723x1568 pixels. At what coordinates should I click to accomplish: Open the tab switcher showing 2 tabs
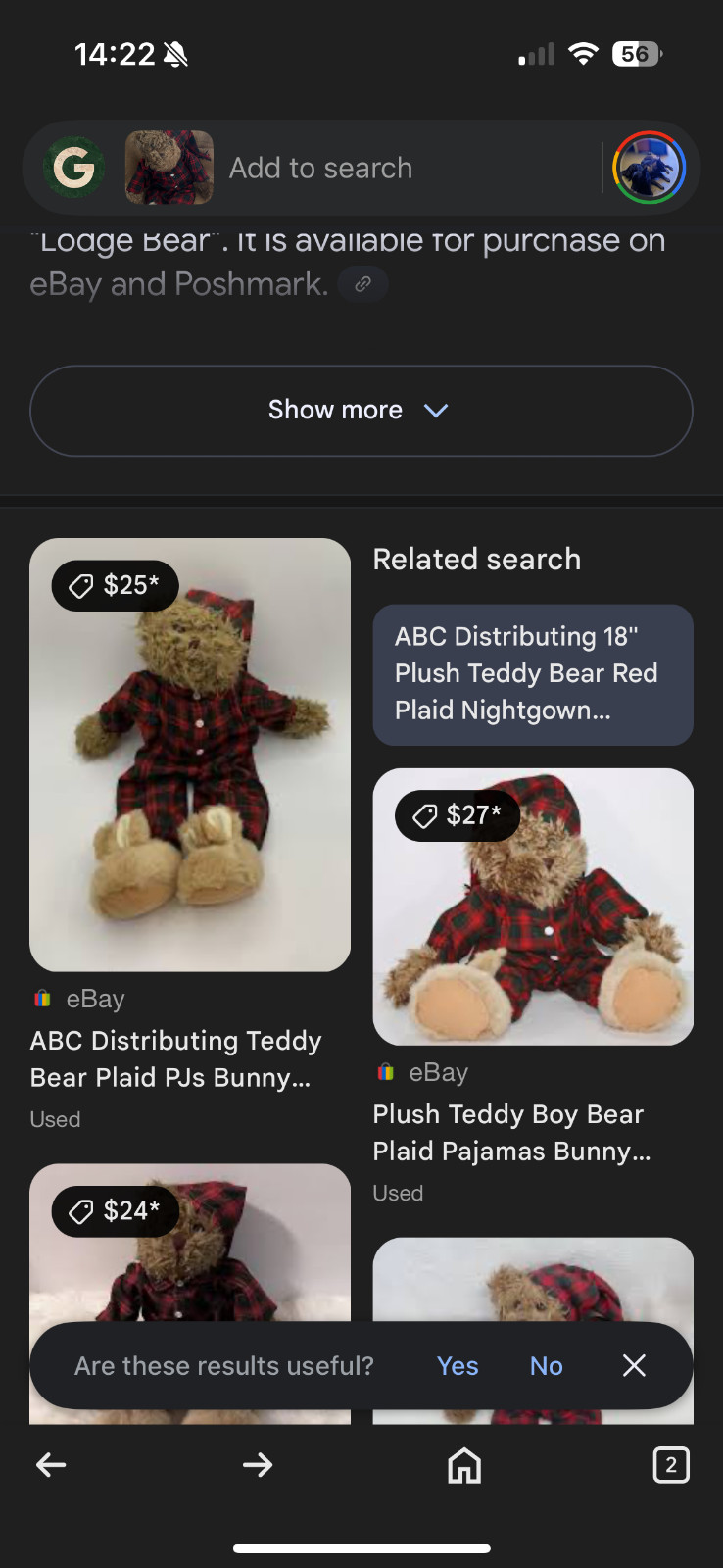point(671,1465)
